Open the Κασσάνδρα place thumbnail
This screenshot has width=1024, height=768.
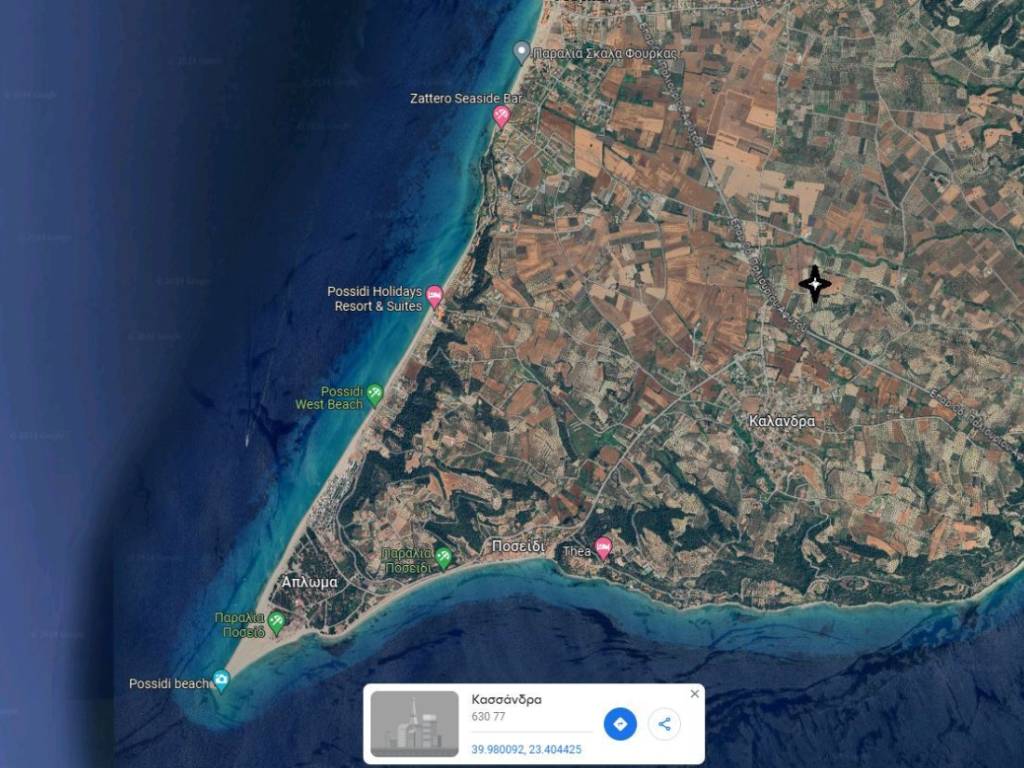(x=414, y=724)
